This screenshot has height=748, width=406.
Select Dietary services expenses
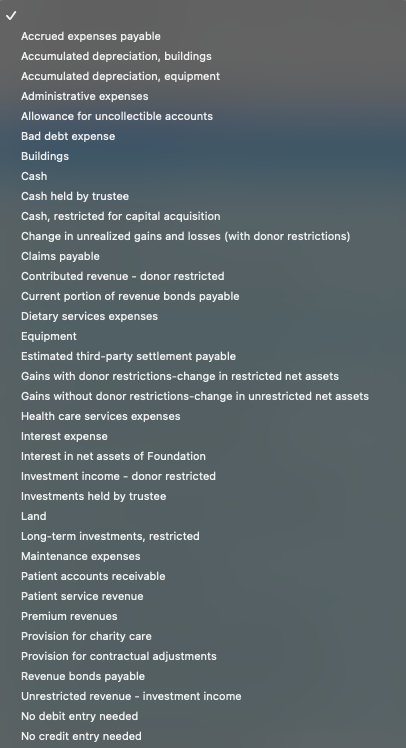pyautogui.click(x=89, y=317)
